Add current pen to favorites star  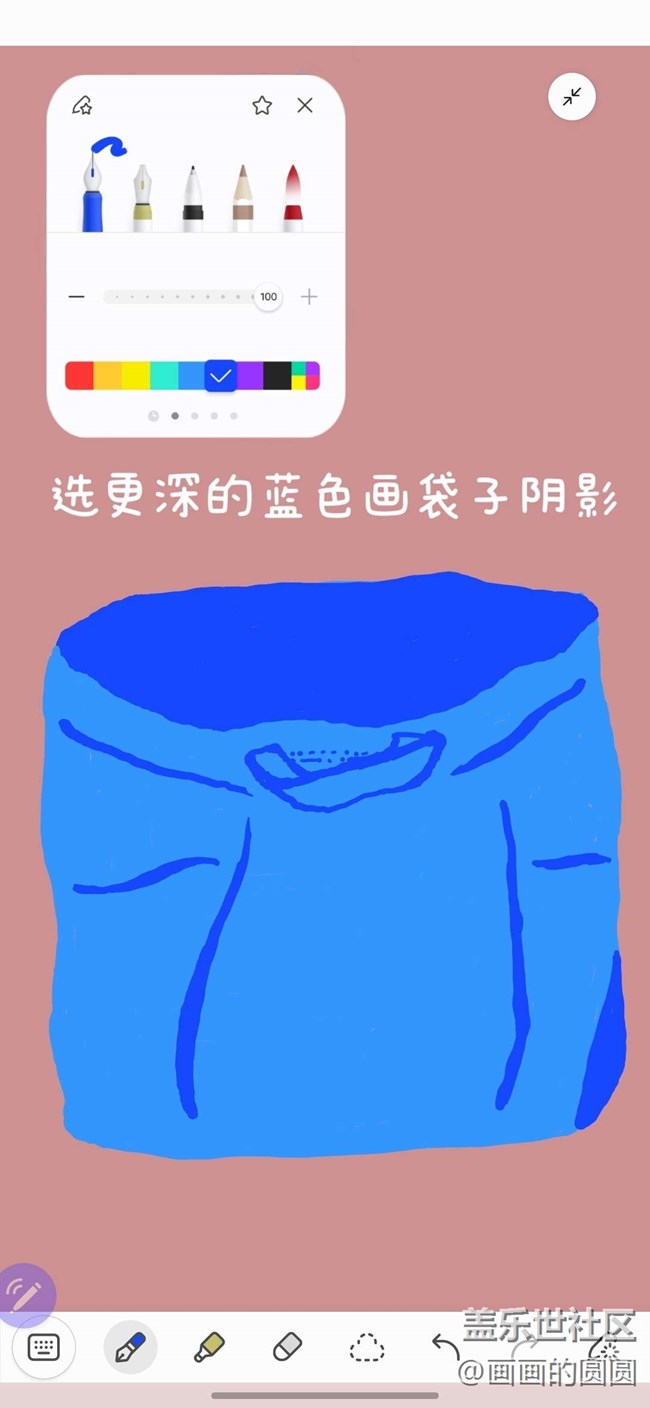click(x=262, y=105)
